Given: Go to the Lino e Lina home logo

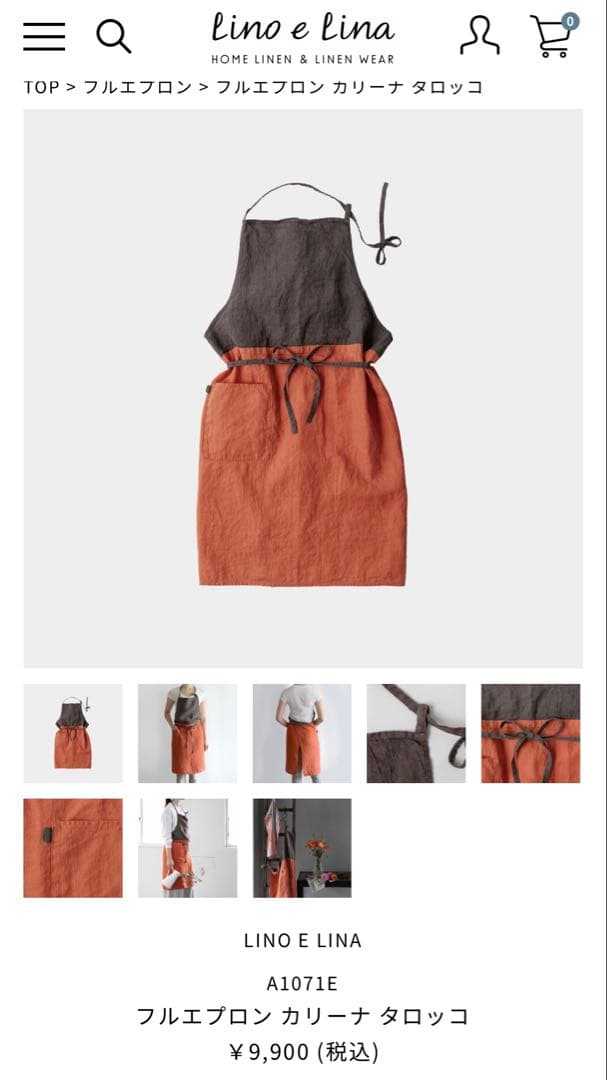Looking at the screenshot, I should (302, 38).
